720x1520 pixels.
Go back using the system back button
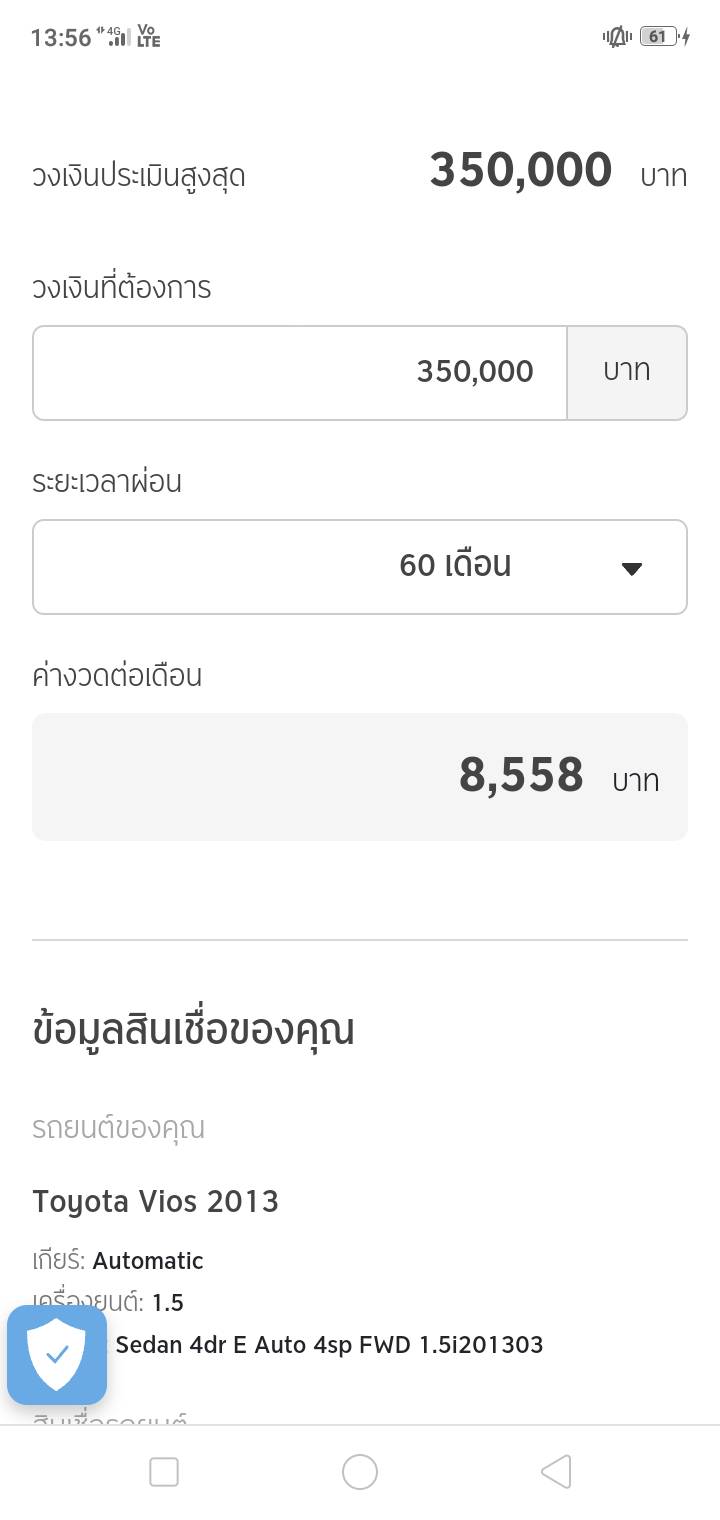click(x=555, y=1472)
